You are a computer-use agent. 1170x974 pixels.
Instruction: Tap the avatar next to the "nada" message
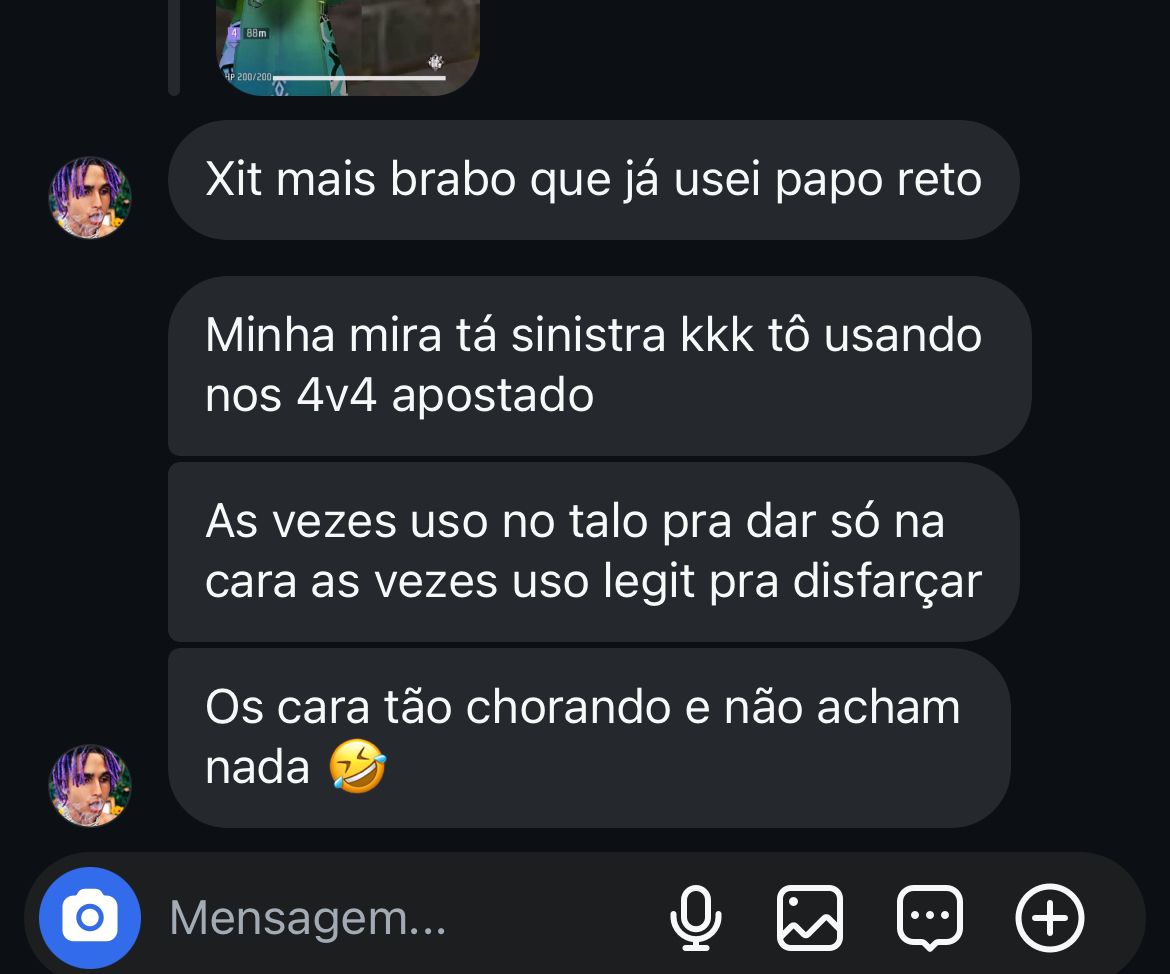pyautogui.click(x=90, y=785)
